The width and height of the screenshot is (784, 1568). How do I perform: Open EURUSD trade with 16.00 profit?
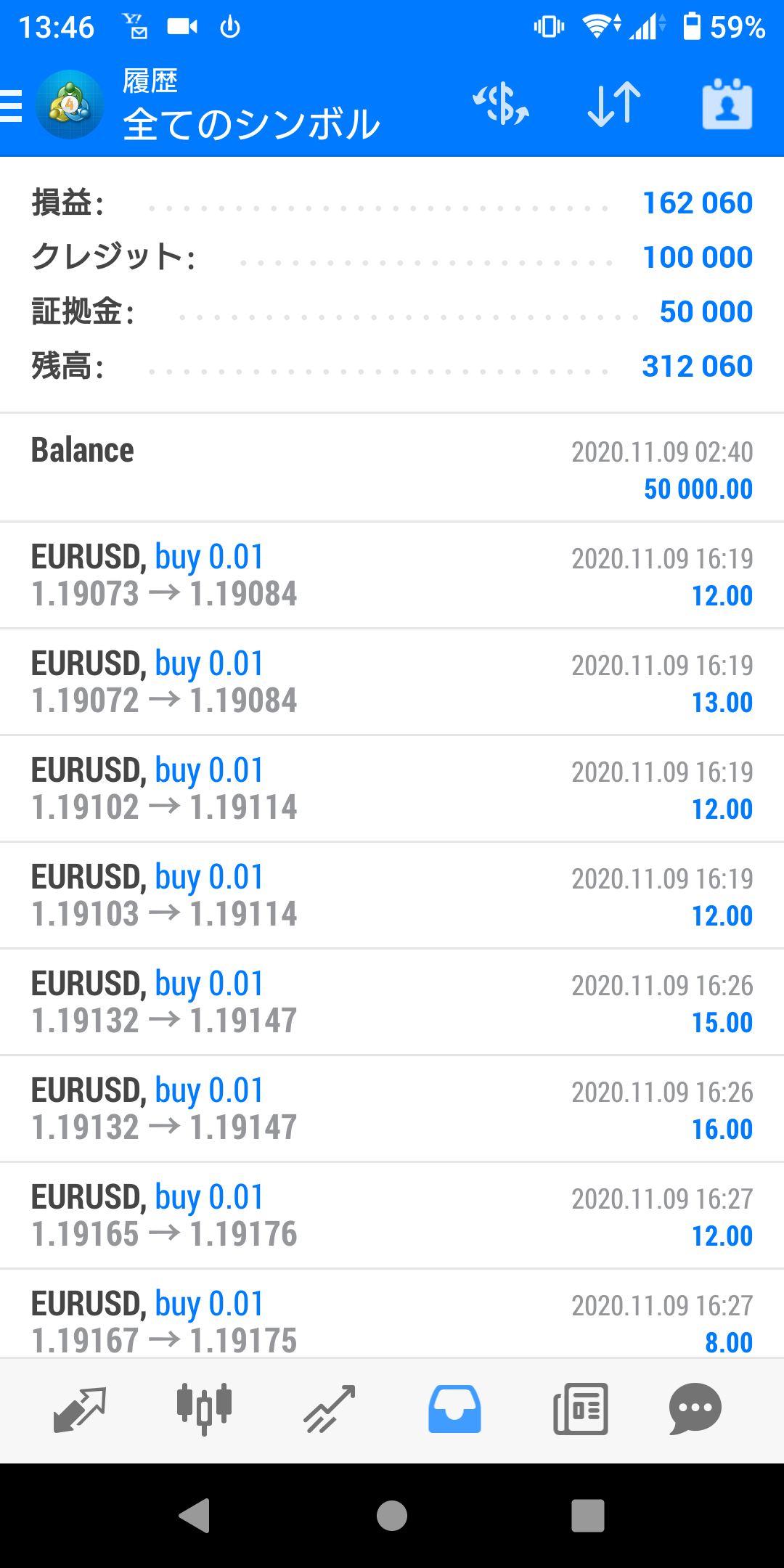392,1108
